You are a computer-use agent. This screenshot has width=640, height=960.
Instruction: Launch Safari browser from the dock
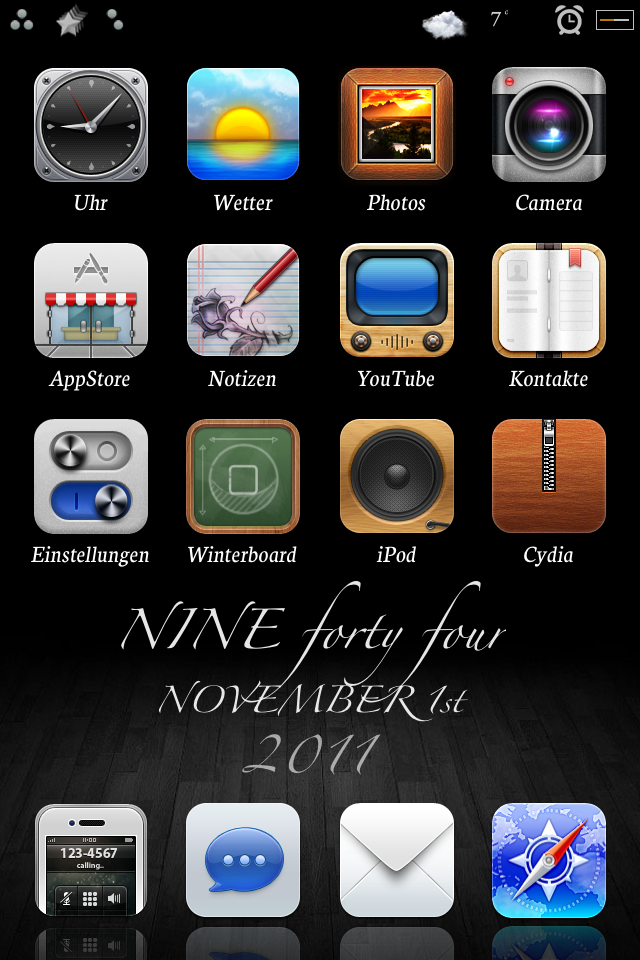pos(548,860)
